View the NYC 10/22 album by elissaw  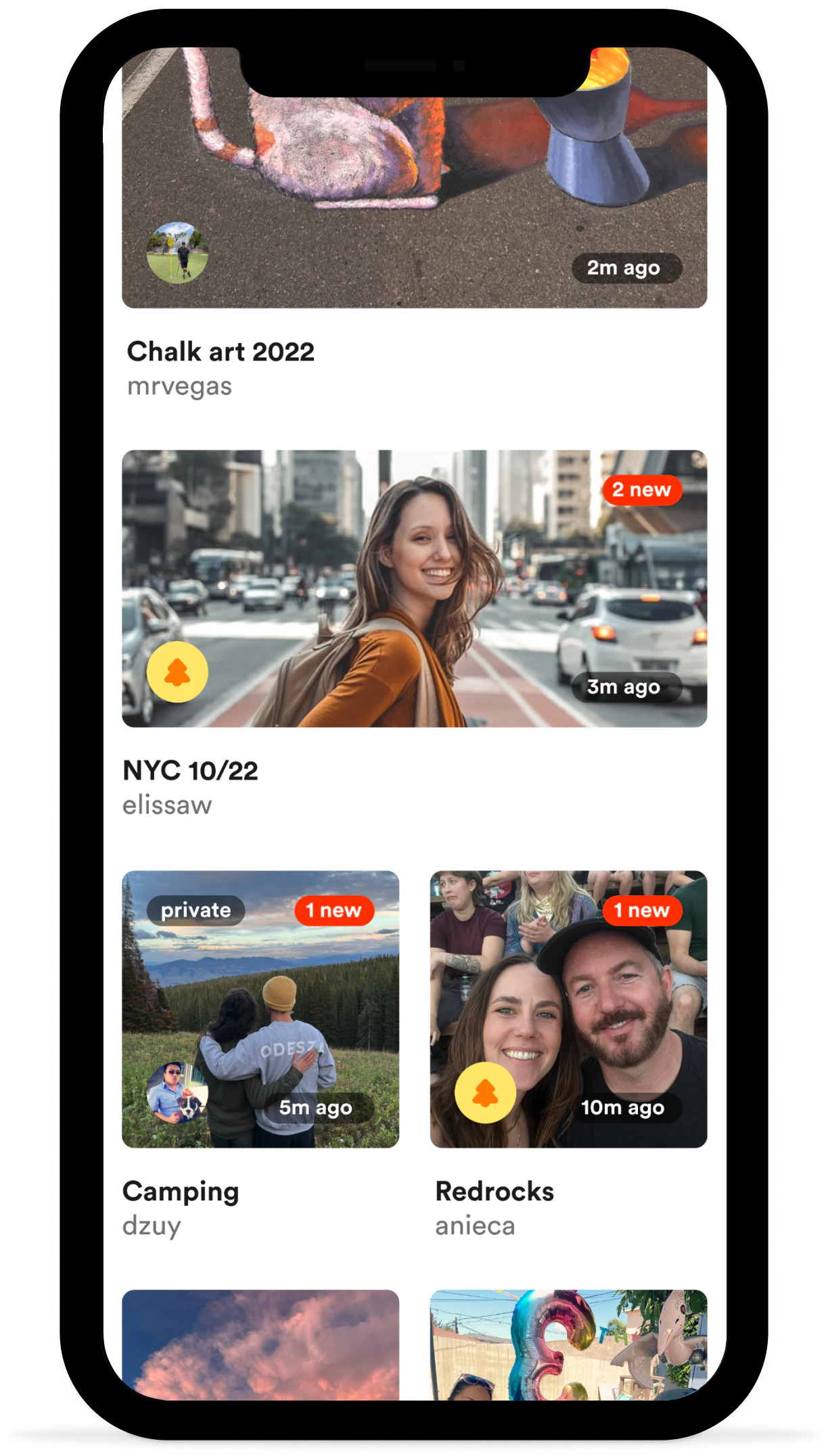[414, 588]
